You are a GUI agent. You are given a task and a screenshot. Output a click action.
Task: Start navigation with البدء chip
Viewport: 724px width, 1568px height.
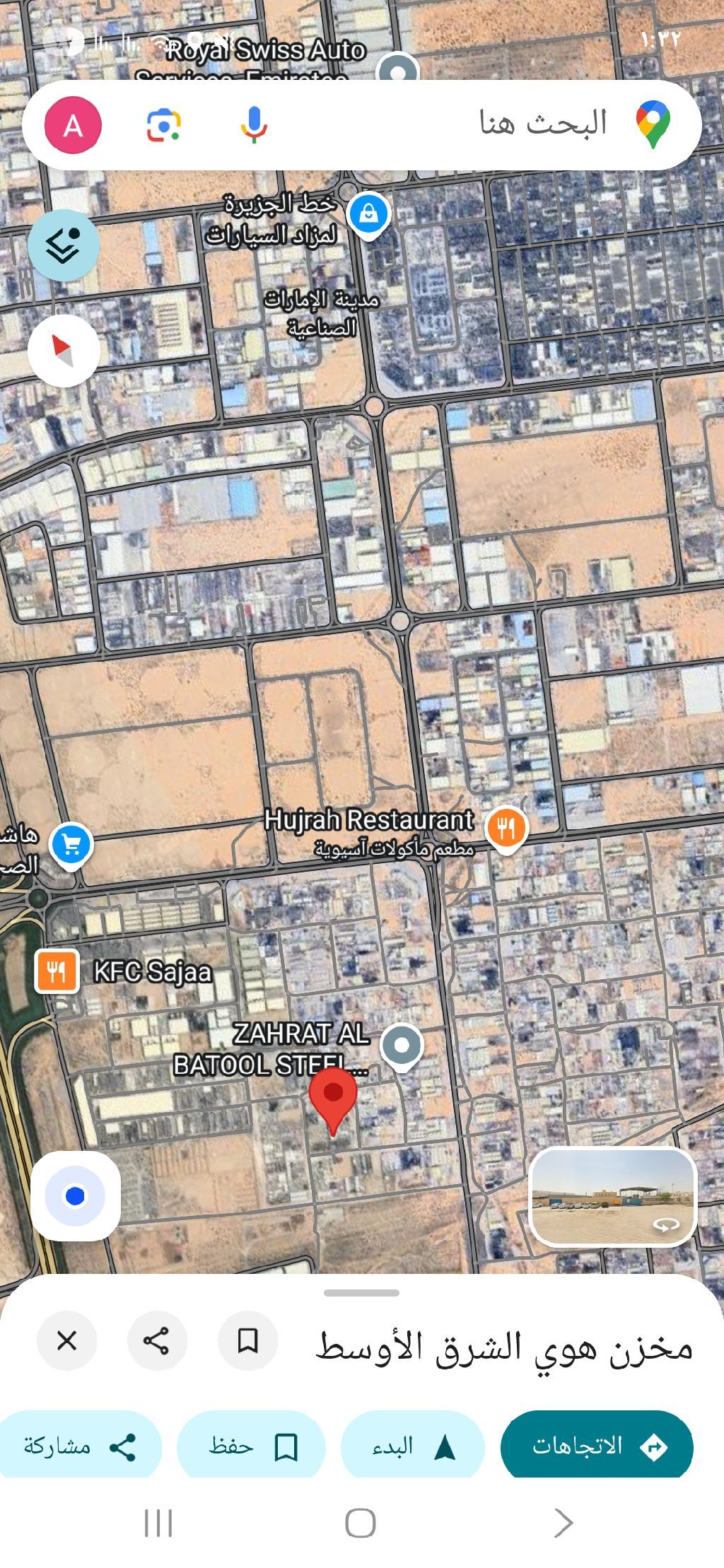click(x=413, y=1446)
